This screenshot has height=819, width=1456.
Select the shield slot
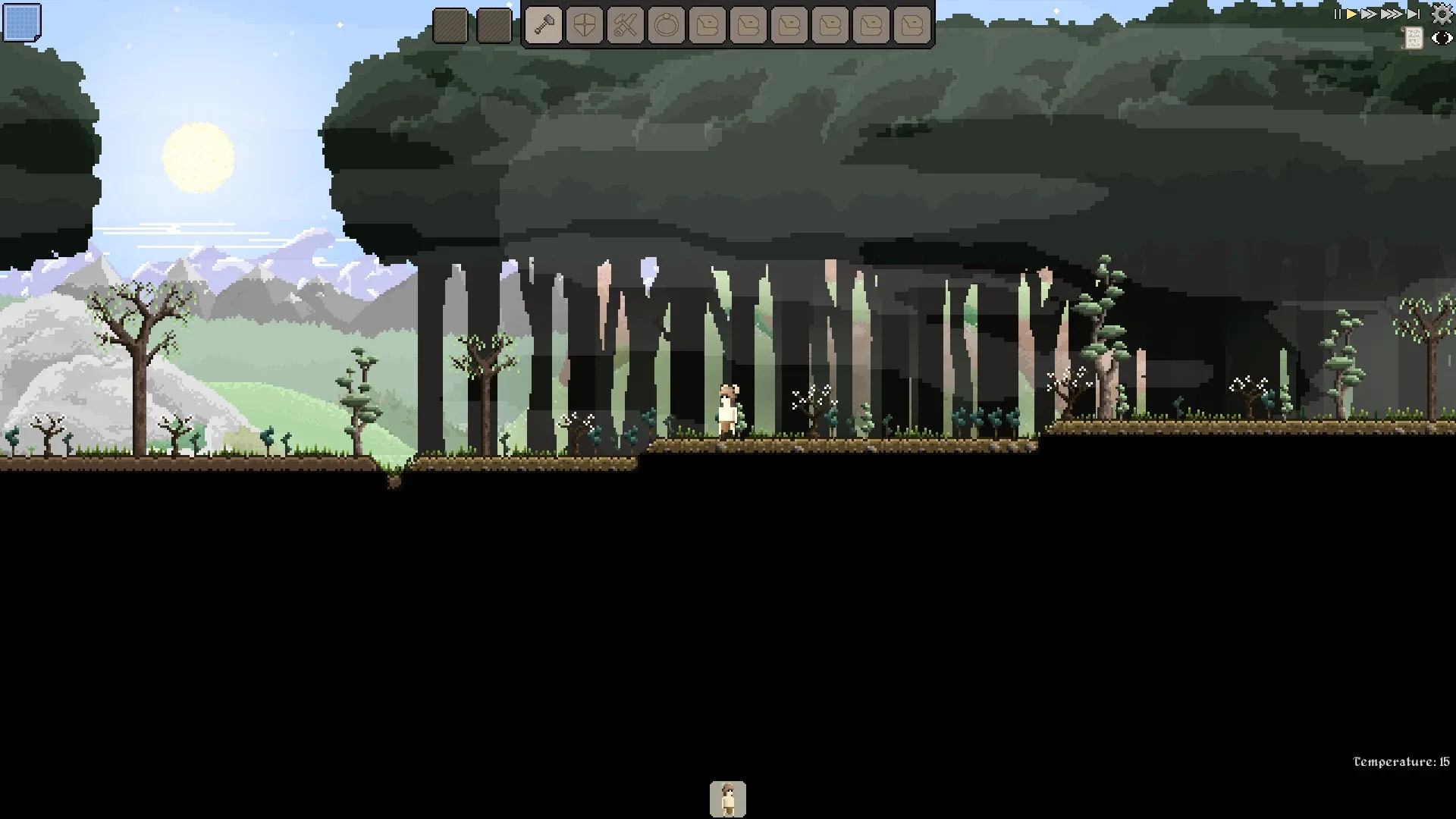tap(584, 26)
